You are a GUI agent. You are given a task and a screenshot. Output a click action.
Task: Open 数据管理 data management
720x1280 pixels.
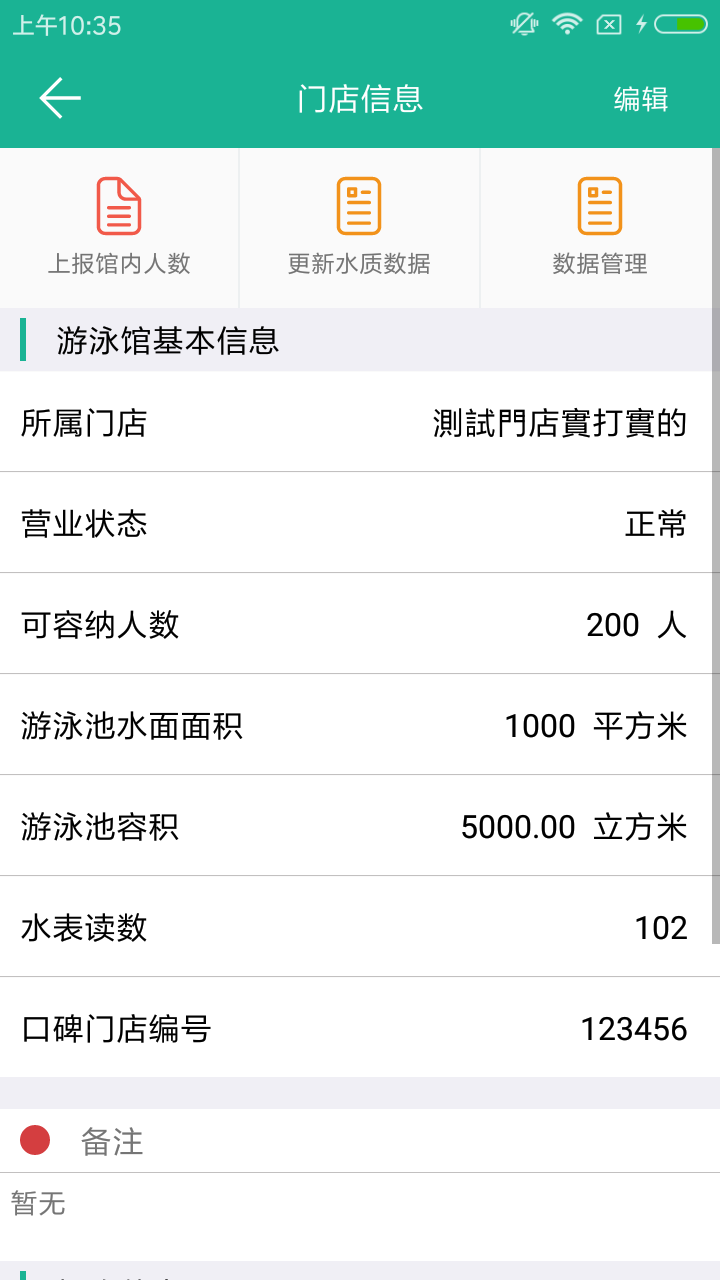[x=600, y=228]
